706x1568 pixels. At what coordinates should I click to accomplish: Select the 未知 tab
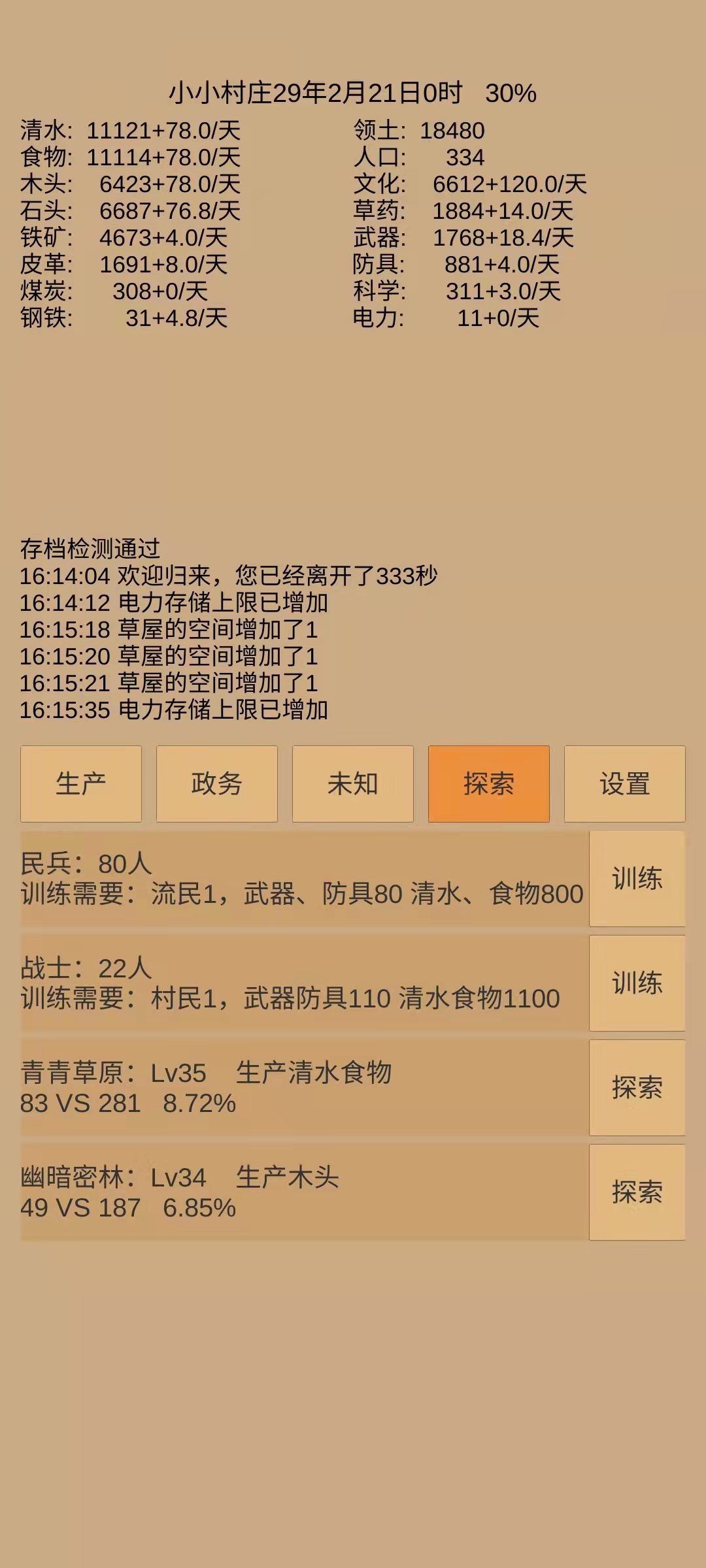coord(352,783)
